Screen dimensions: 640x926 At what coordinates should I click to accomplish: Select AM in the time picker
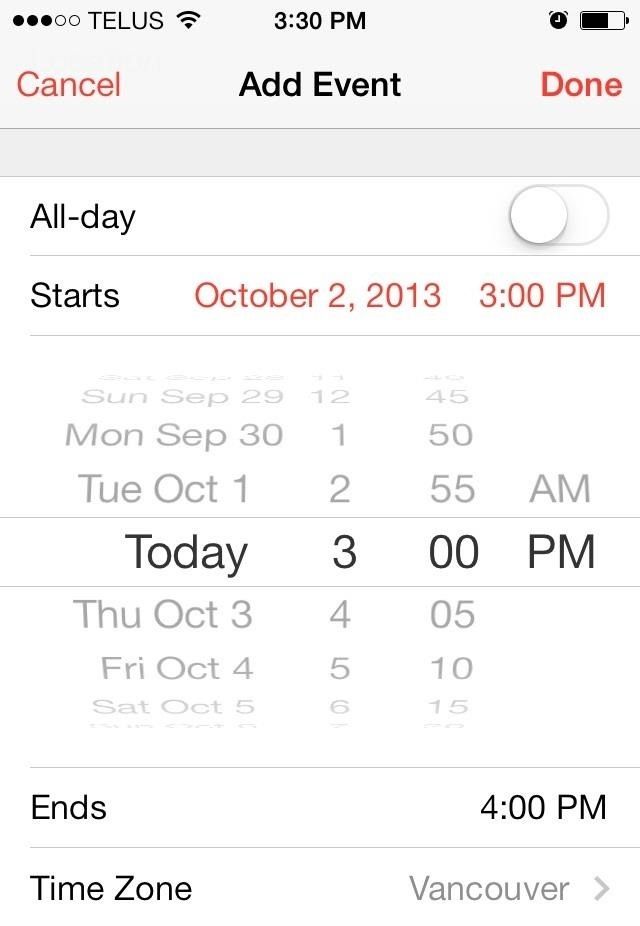pos(560,489)
